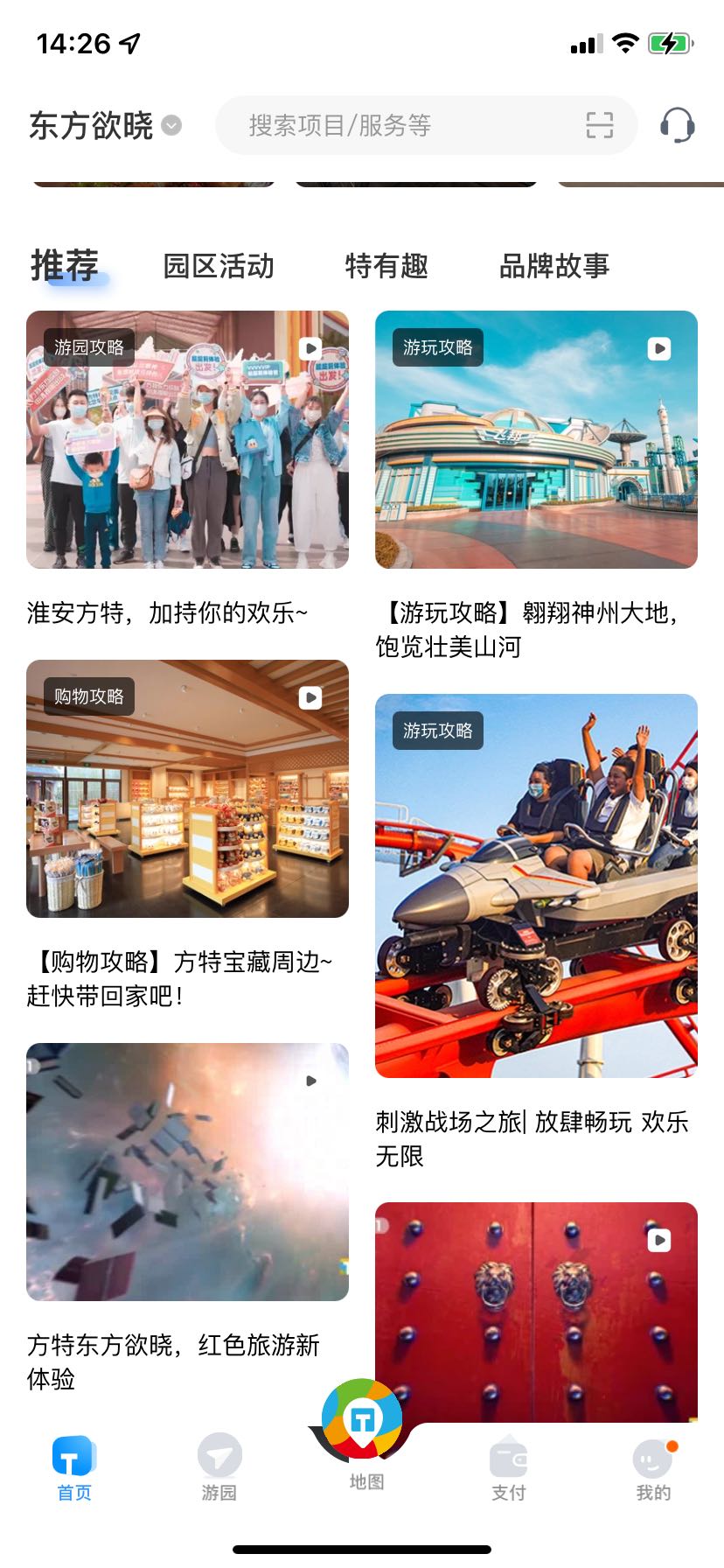
Task: Open the 东方欲晓 park selector dropdown
Action: (x=105, y=126)
